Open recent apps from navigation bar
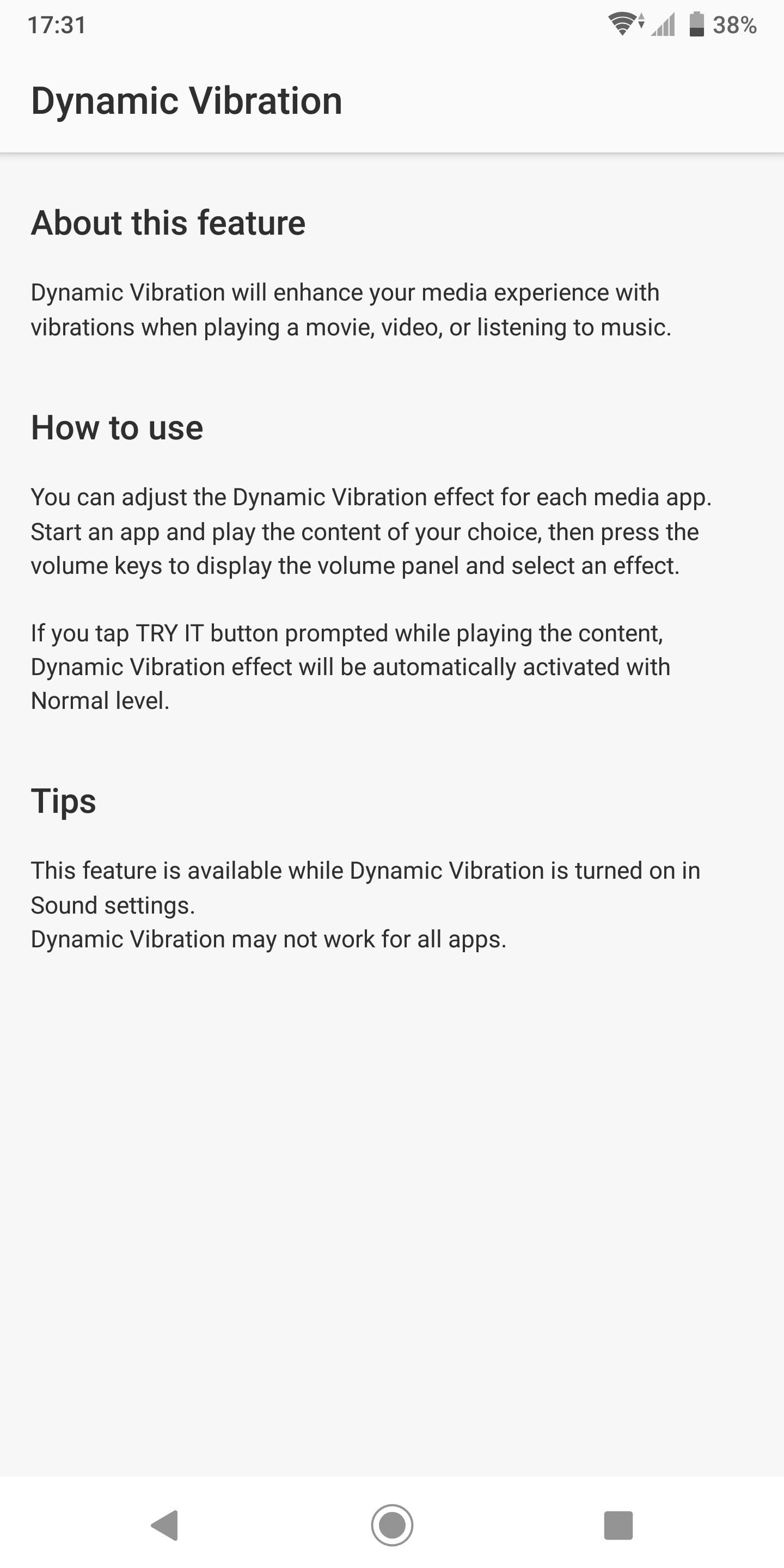The image size is (784, 1568). 618,1525
